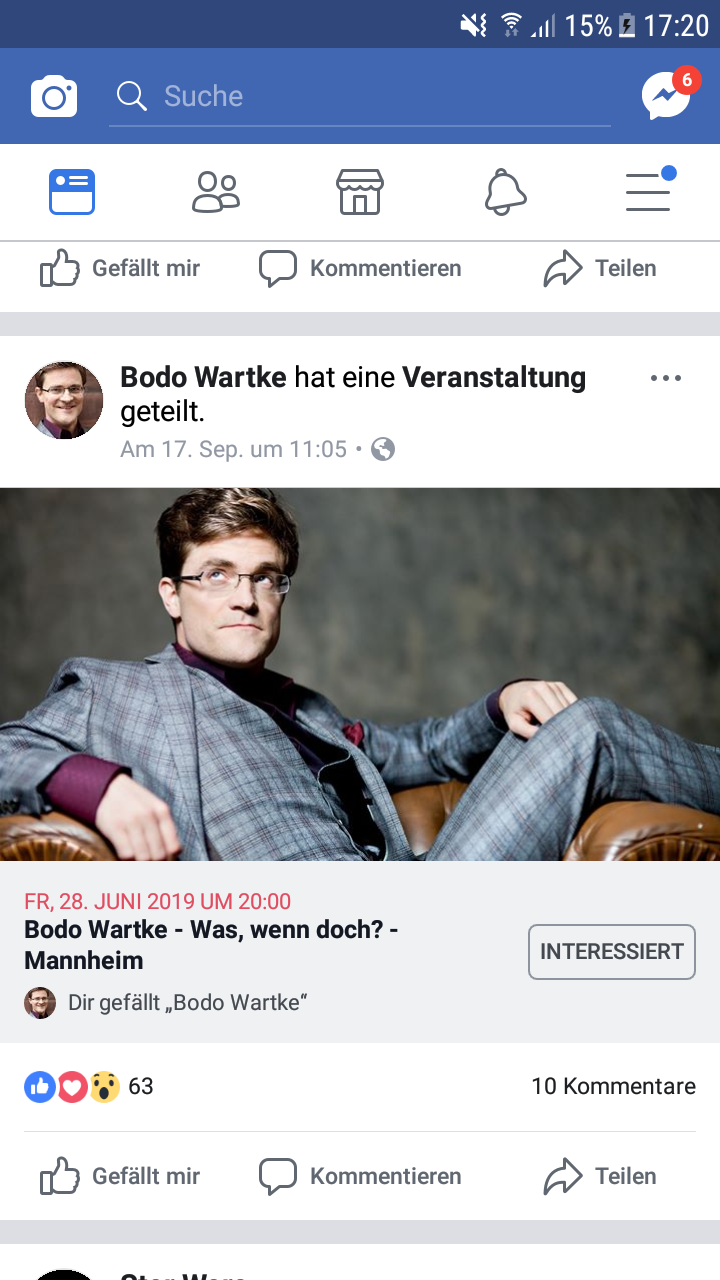Mark the Mannheim event as Interessiert
Viewport: 720px width, 1280px height.
611,952
